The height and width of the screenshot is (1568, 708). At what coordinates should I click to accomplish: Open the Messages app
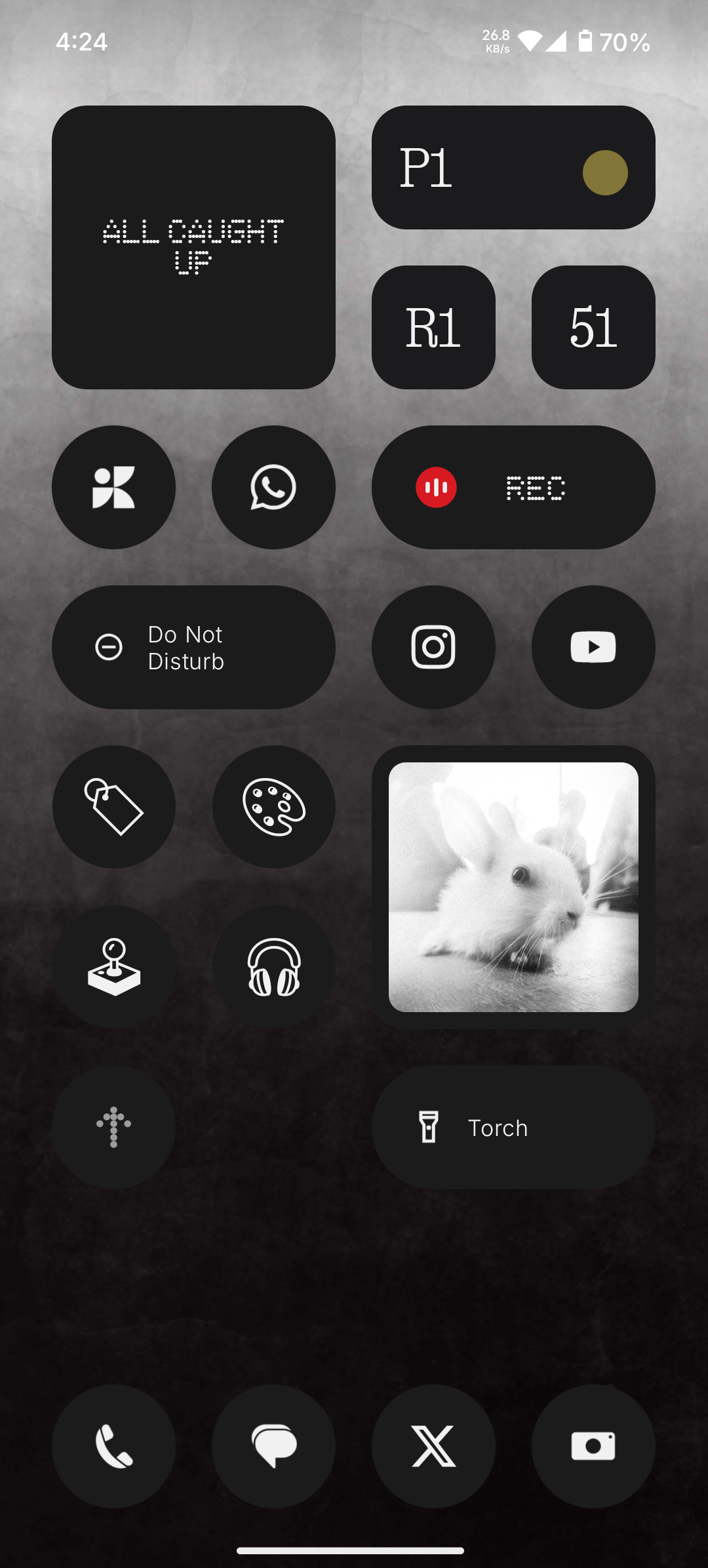click(x=273, y=1446)
